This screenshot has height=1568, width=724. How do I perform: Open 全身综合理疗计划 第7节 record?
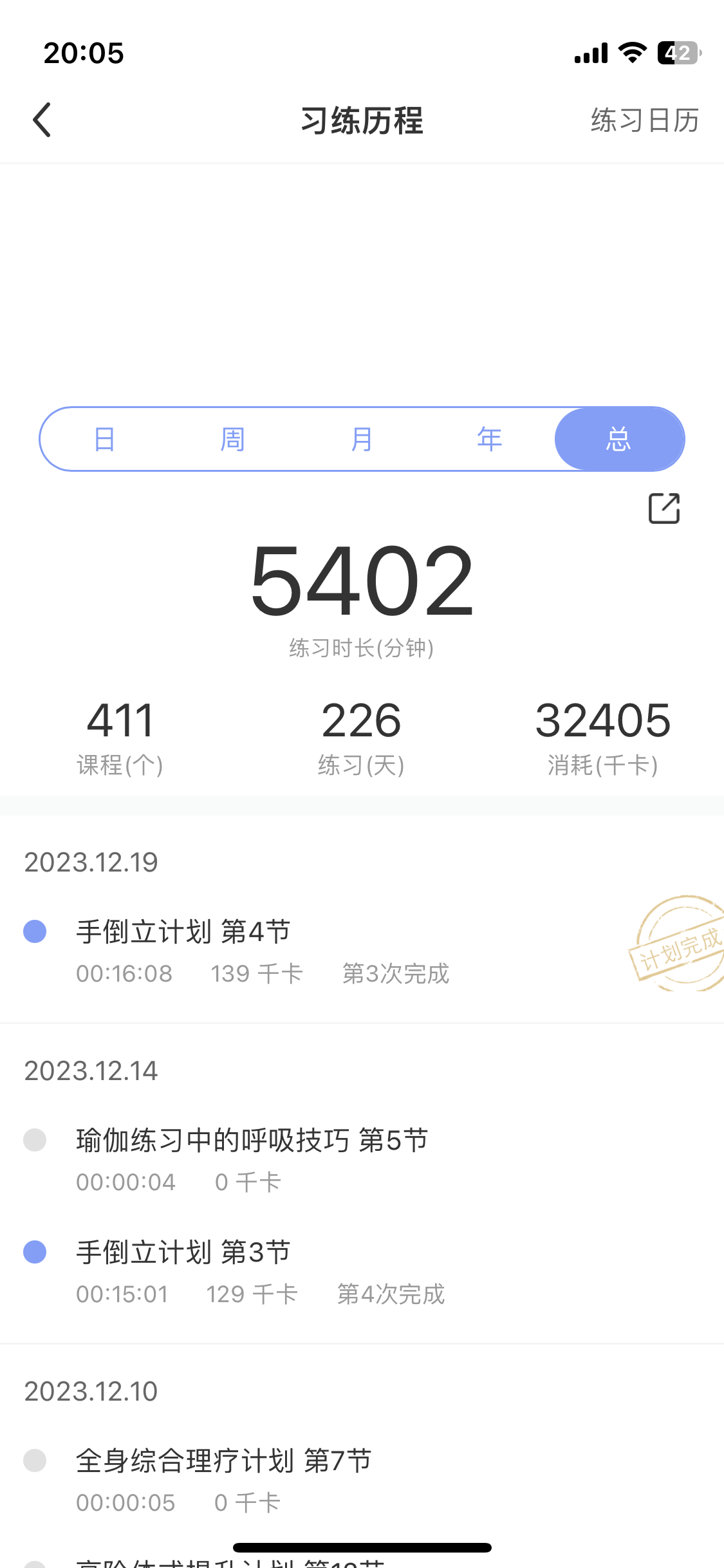[x=362, y=1480]
